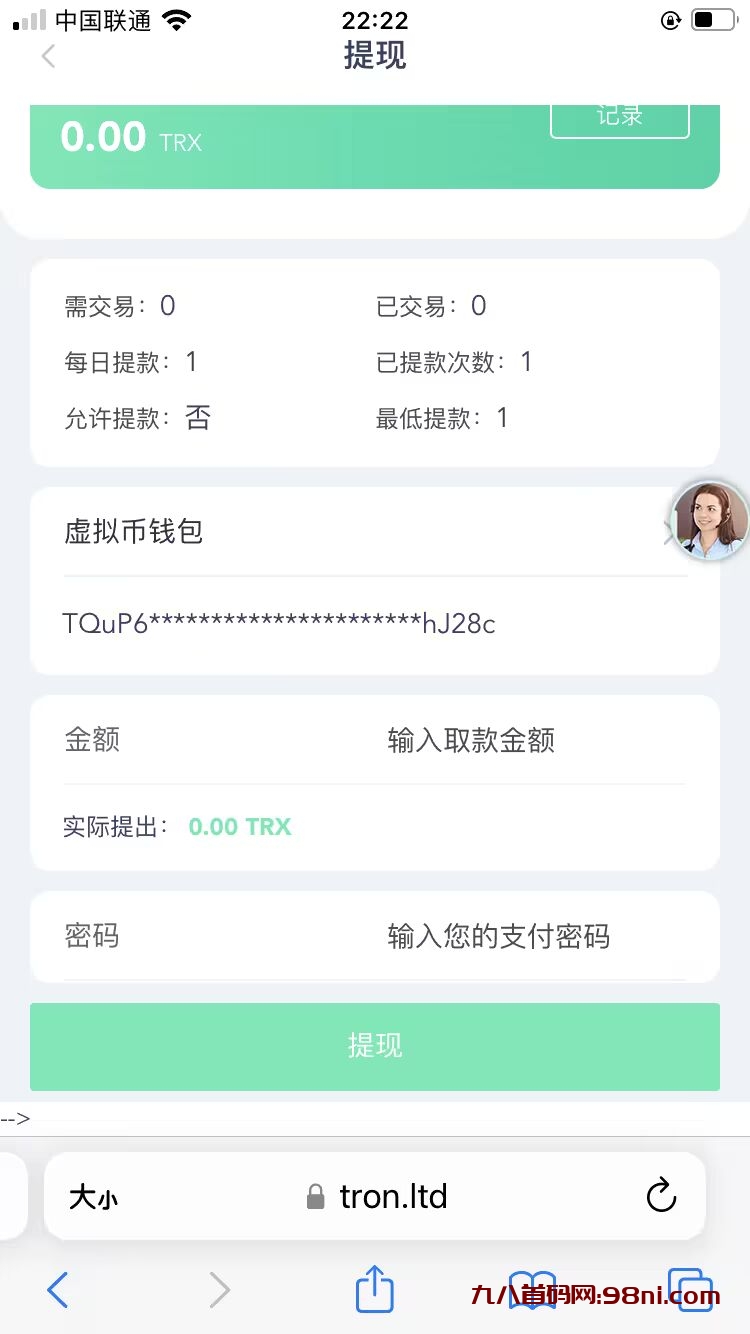Screen dimensions: 750x1334
Task: Go back in Safari browser history
Action: point(58,1290)
